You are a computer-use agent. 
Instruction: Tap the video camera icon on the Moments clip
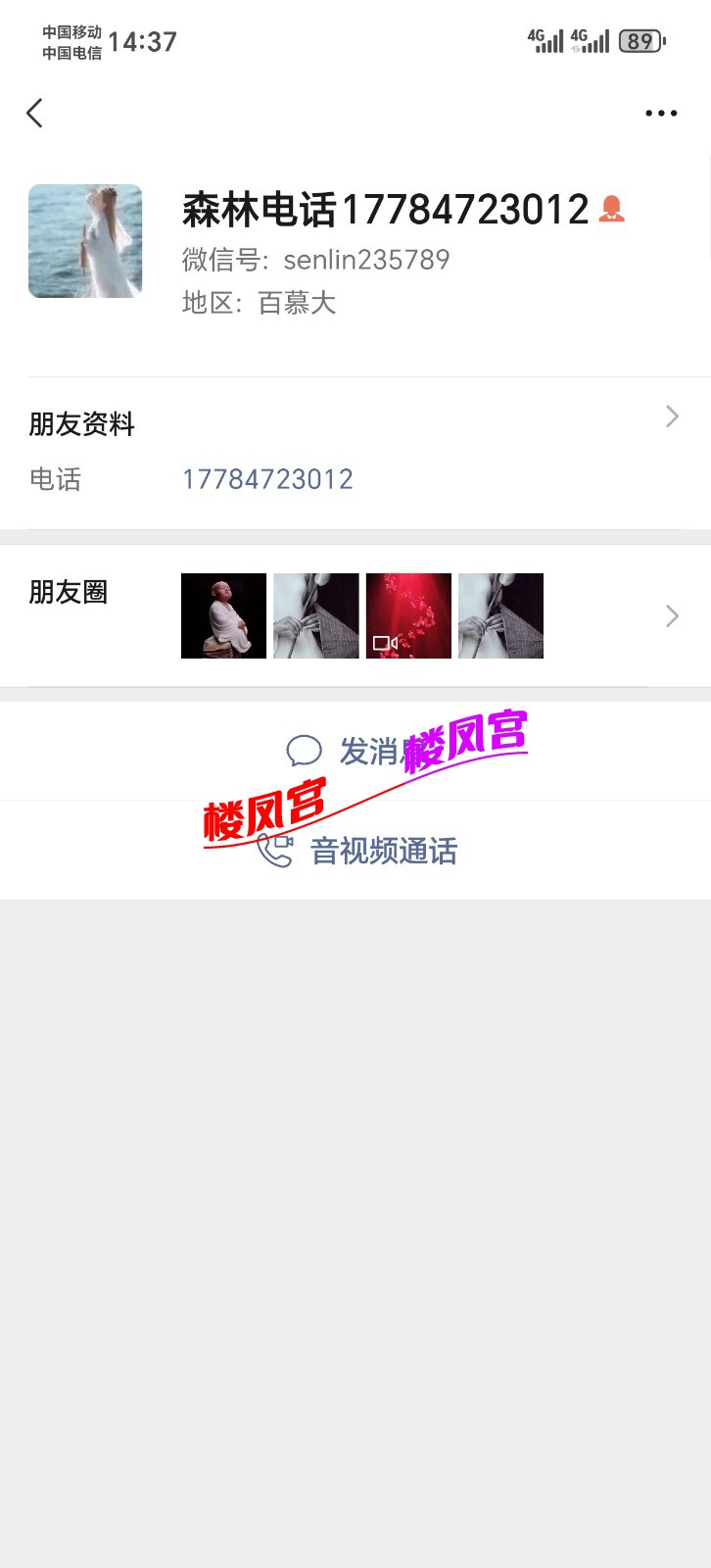[x=385, y=643]
